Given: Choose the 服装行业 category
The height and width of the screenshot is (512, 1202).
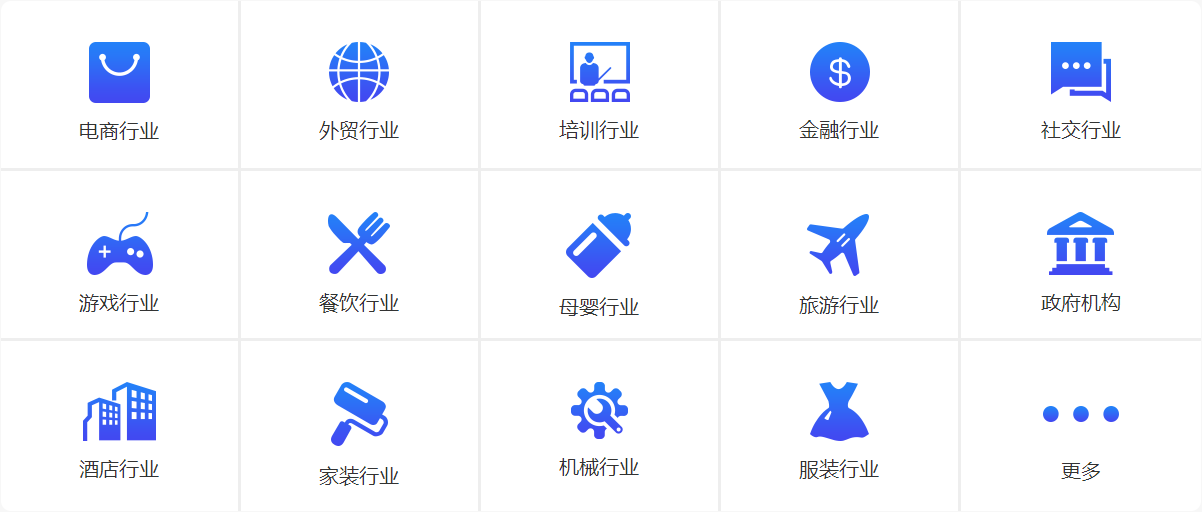Looking at the screenshot, I should pos(839,428).
